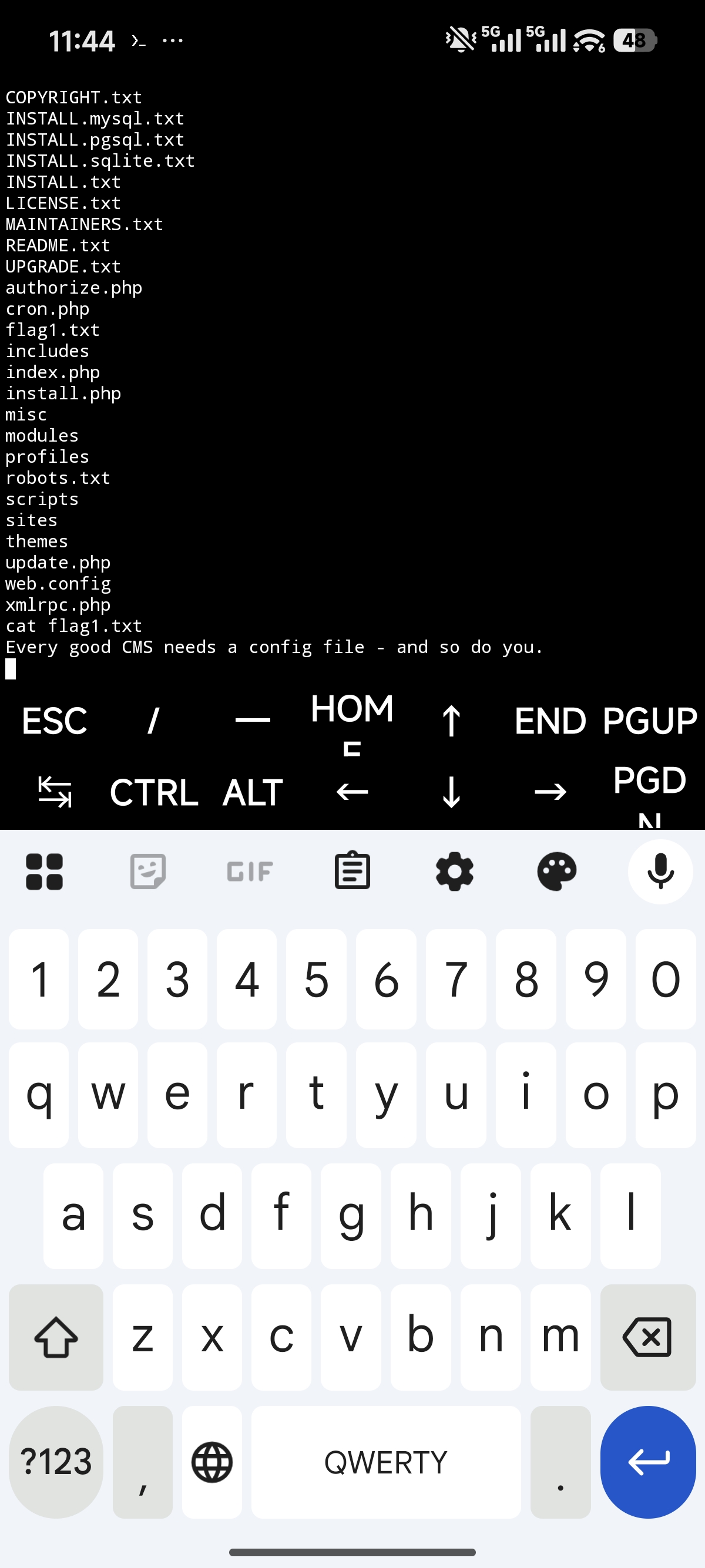Tap the backspace key
The image size is (705, 1568).
pyautogui.click(x=648, y=1337)
